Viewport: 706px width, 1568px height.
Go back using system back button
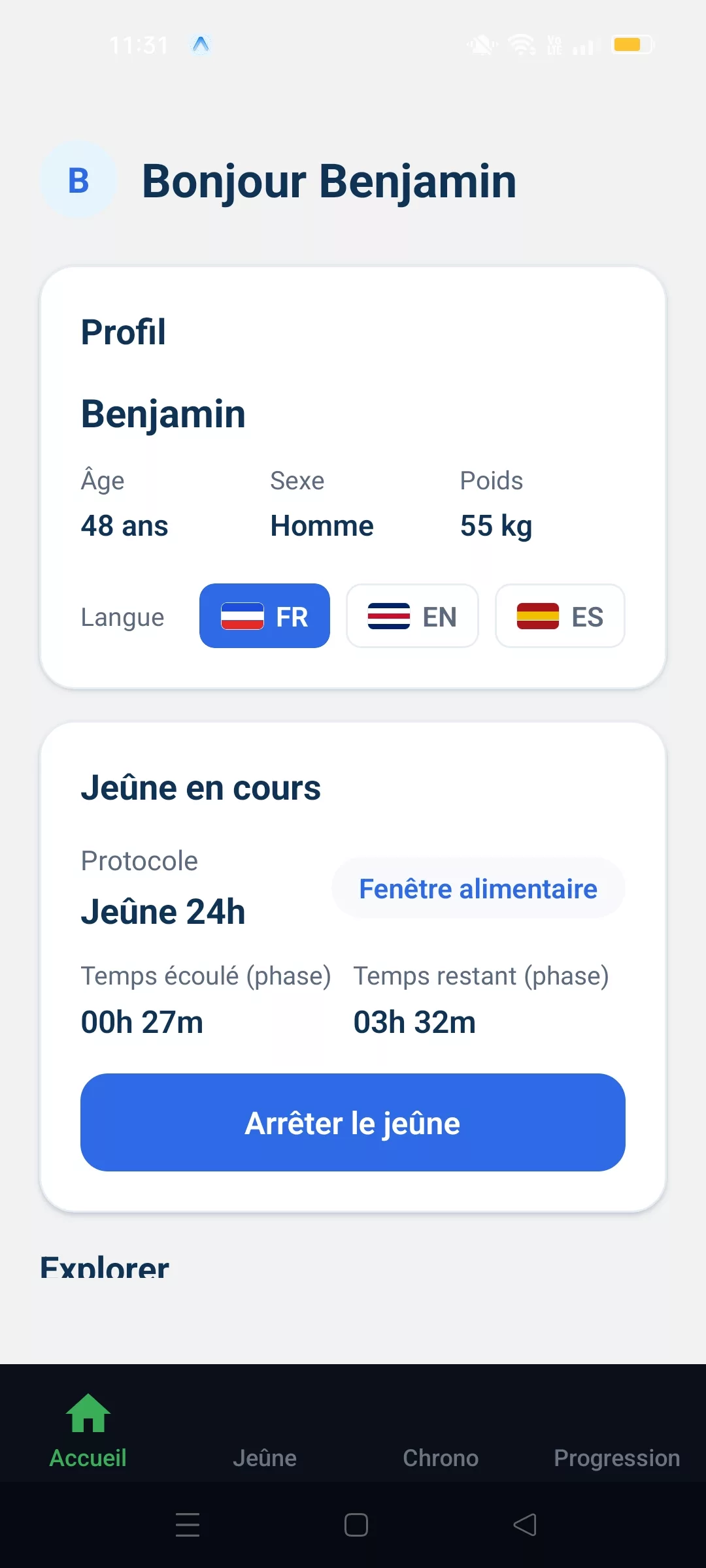(x=525, y=1525)
